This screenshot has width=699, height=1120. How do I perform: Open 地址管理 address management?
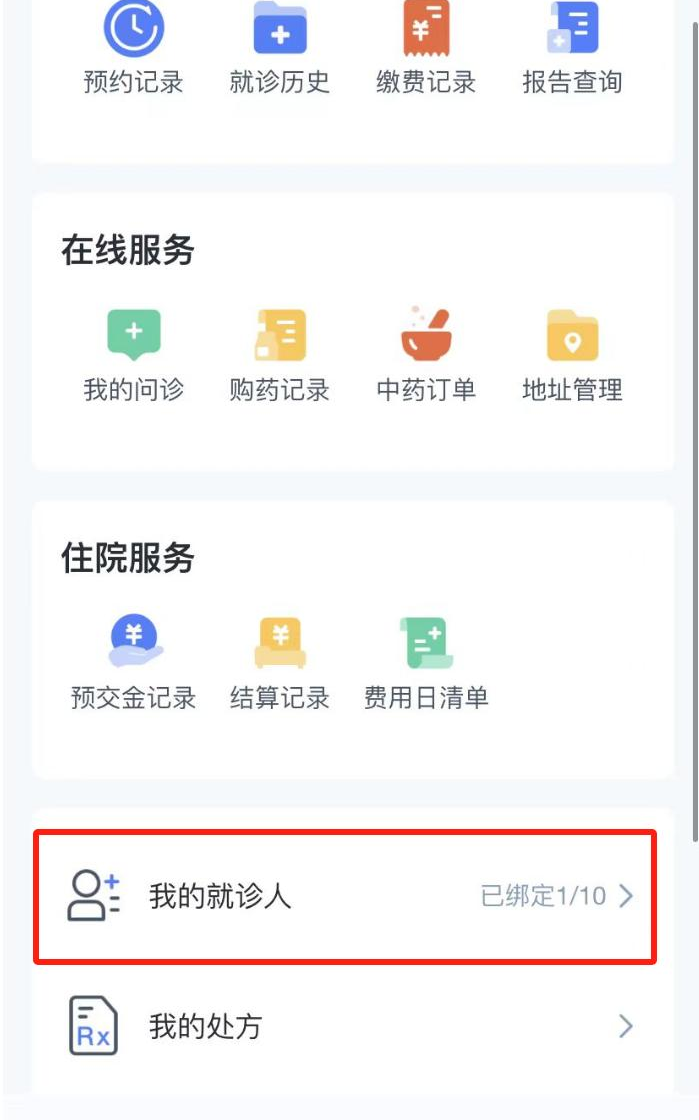pos(572,356)
